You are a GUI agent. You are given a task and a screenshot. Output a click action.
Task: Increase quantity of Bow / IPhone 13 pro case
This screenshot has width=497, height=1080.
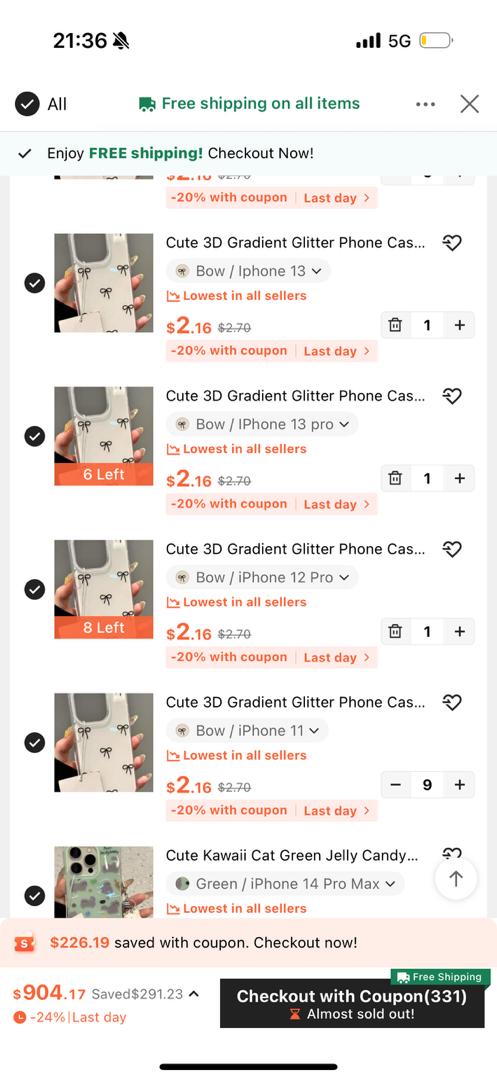point(460,479)
